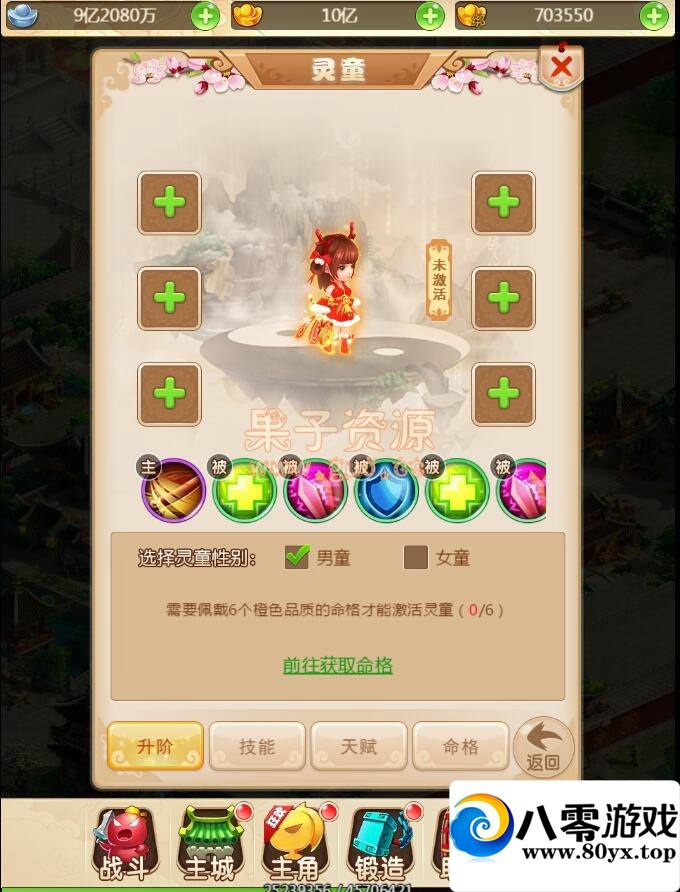
Task: View the blue shield passive skill
Action: [386, 490]
